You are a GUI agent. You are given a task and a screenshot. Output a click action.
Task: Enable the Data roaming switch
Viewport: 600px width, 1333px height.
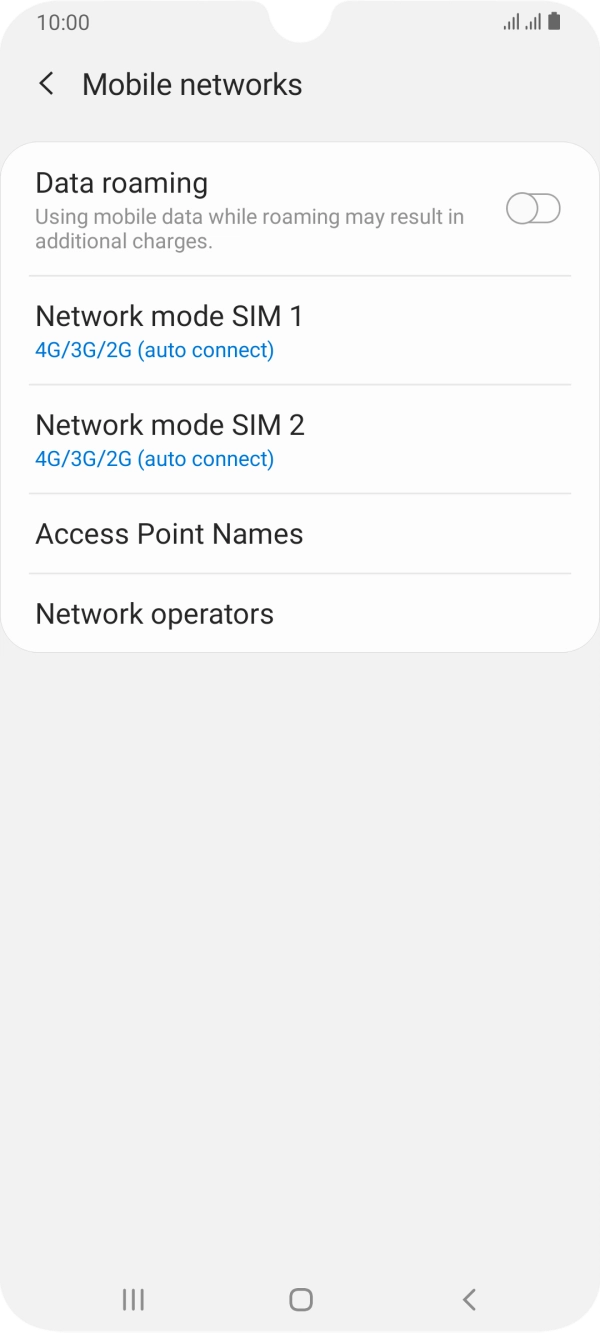(x=533, y=209)
